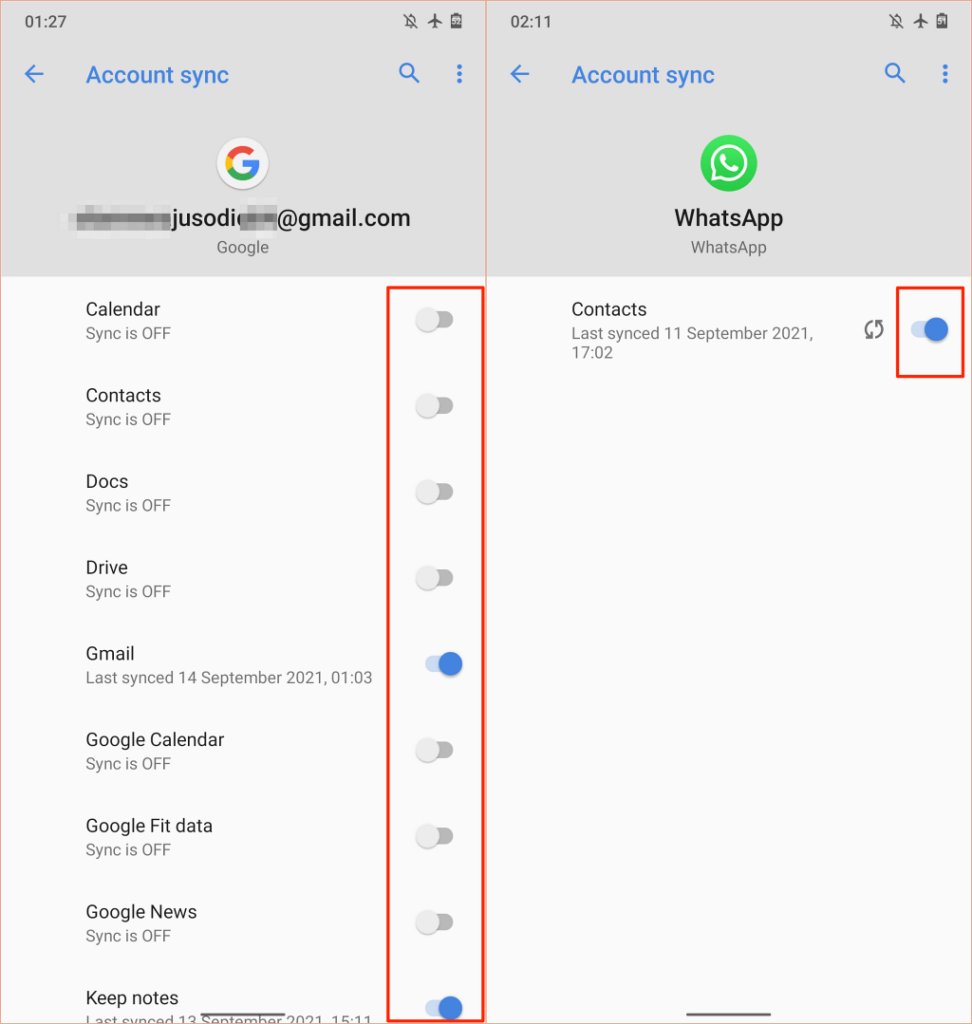Go back from WhatsApp account sync screen
Screen dimensions: 972x1024
point(519,74)
